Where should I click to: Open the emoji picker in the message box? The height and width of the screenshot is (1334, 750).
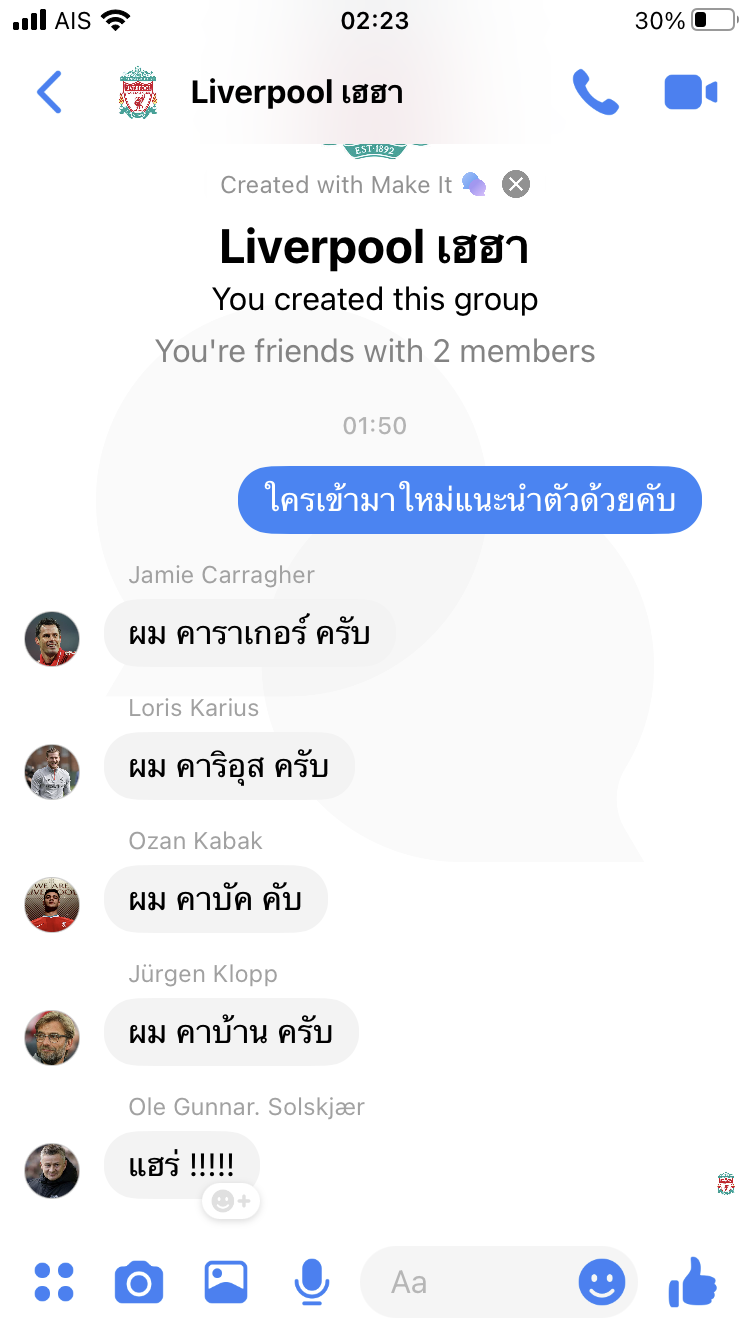point(601,1281)
